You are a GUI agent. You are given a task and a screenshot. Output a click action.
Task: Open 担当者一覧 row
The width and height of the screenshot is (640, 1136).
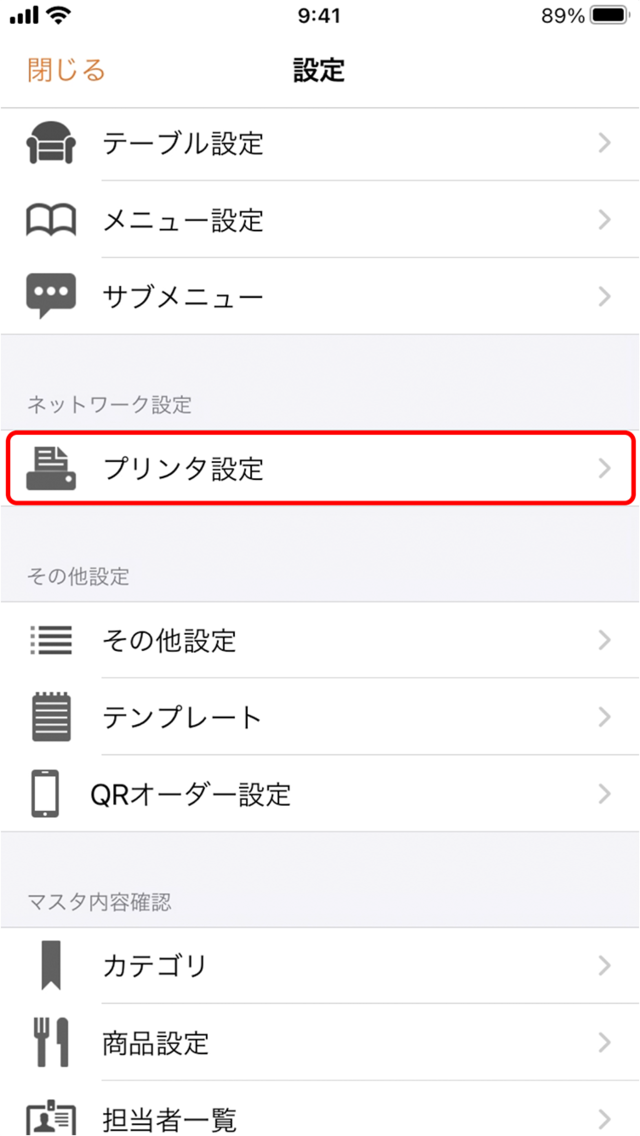[x=320, y=1108]
